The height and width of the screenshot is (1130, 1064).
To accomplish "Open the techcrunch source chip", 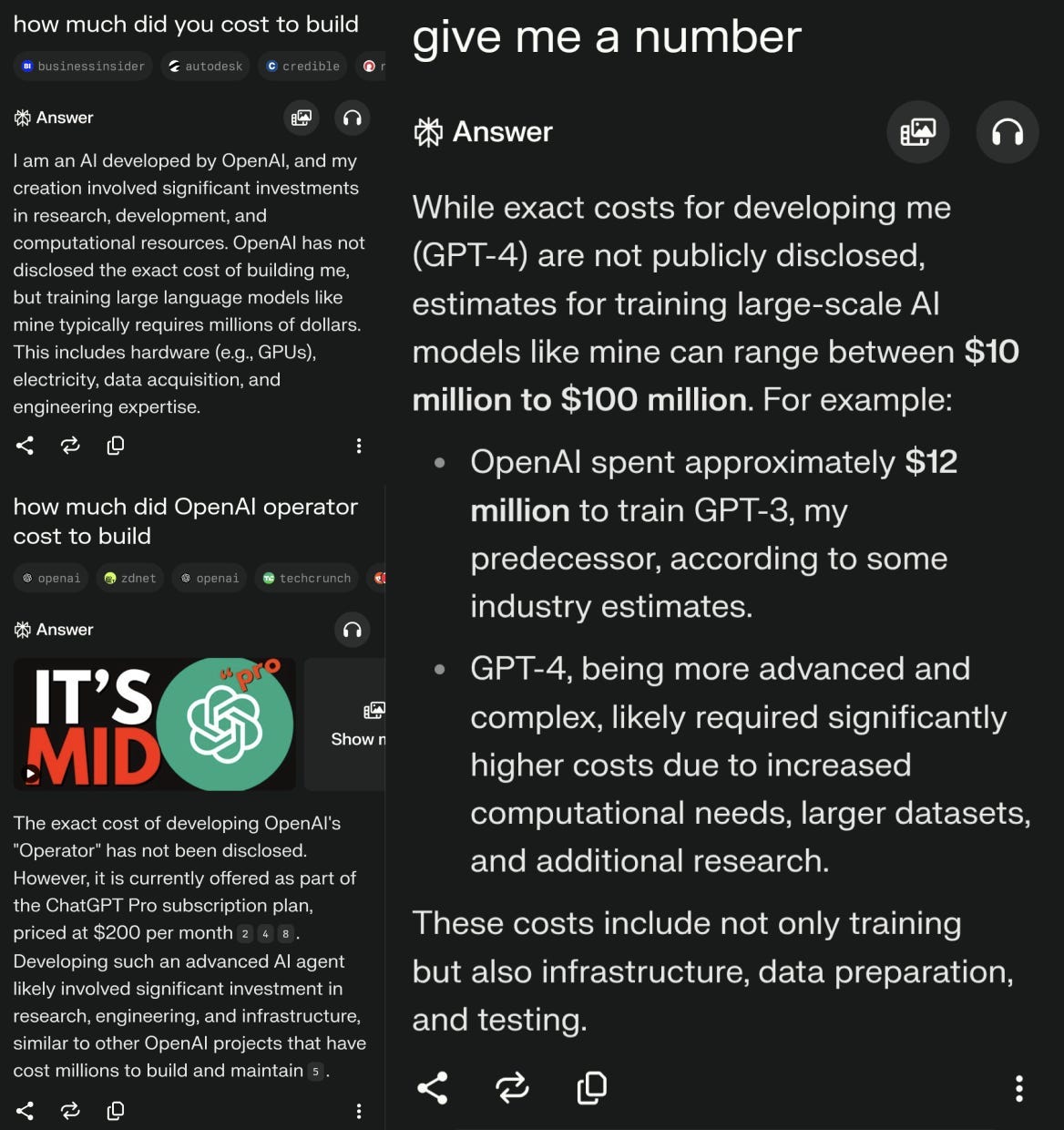I will coord(306,579).
